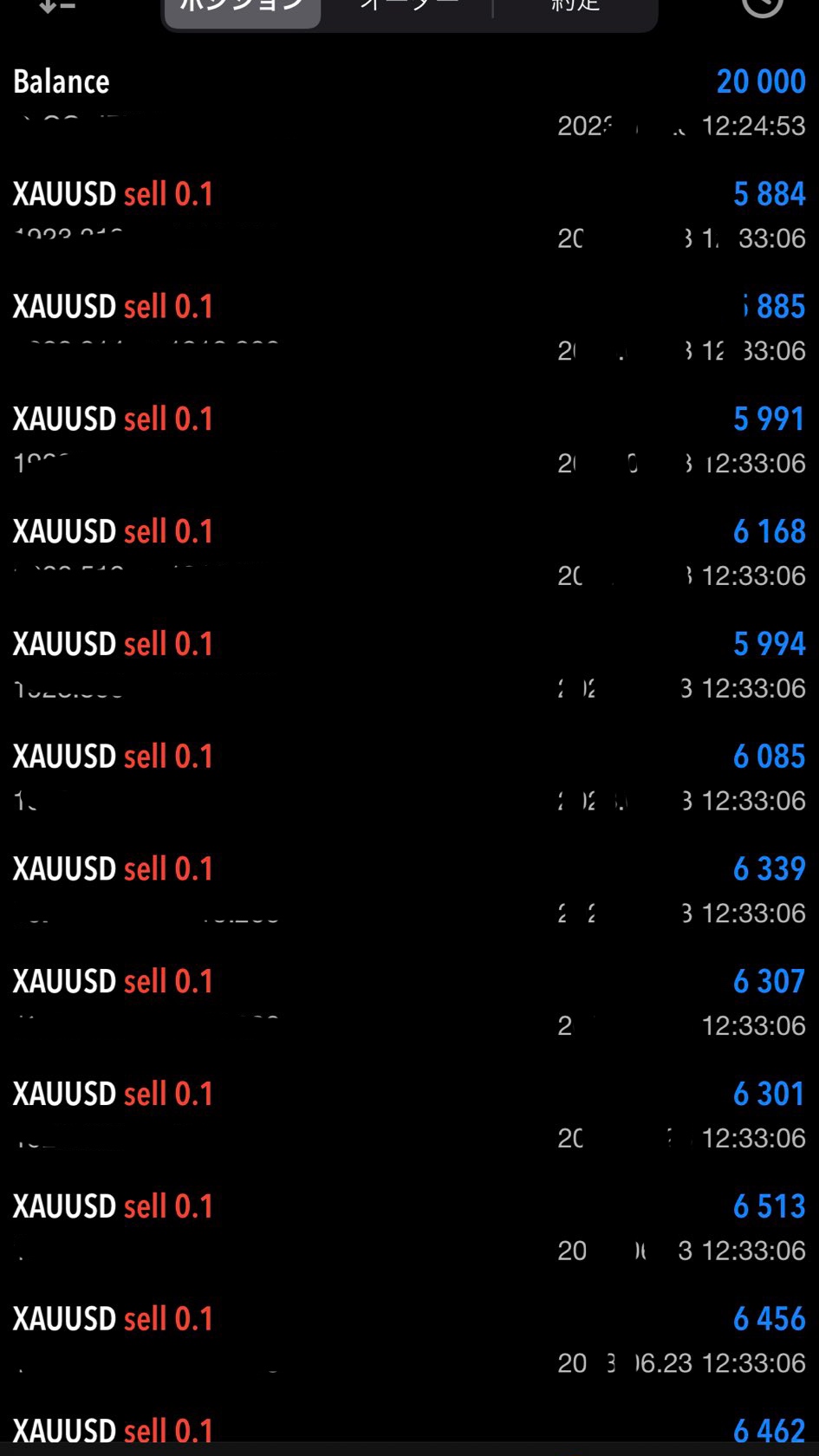Open the sort options icon

pos(58,7)
